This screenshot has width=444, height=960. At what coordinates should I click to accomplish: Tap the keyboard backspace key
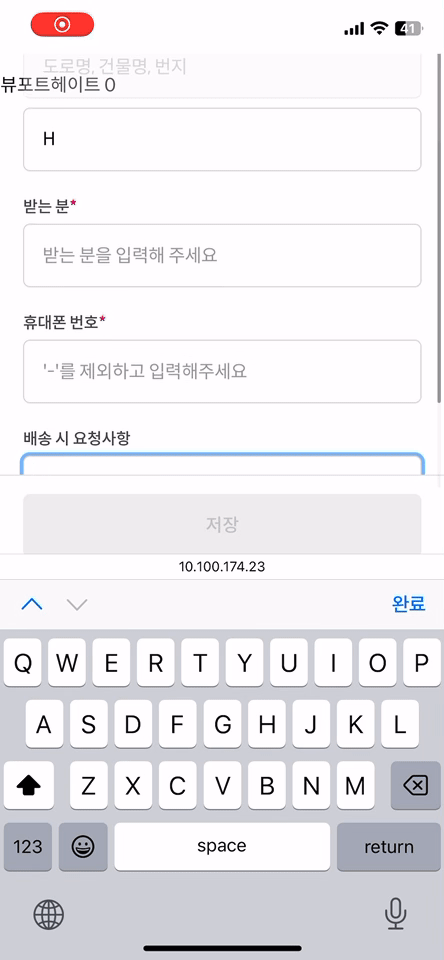click(416, 786)
